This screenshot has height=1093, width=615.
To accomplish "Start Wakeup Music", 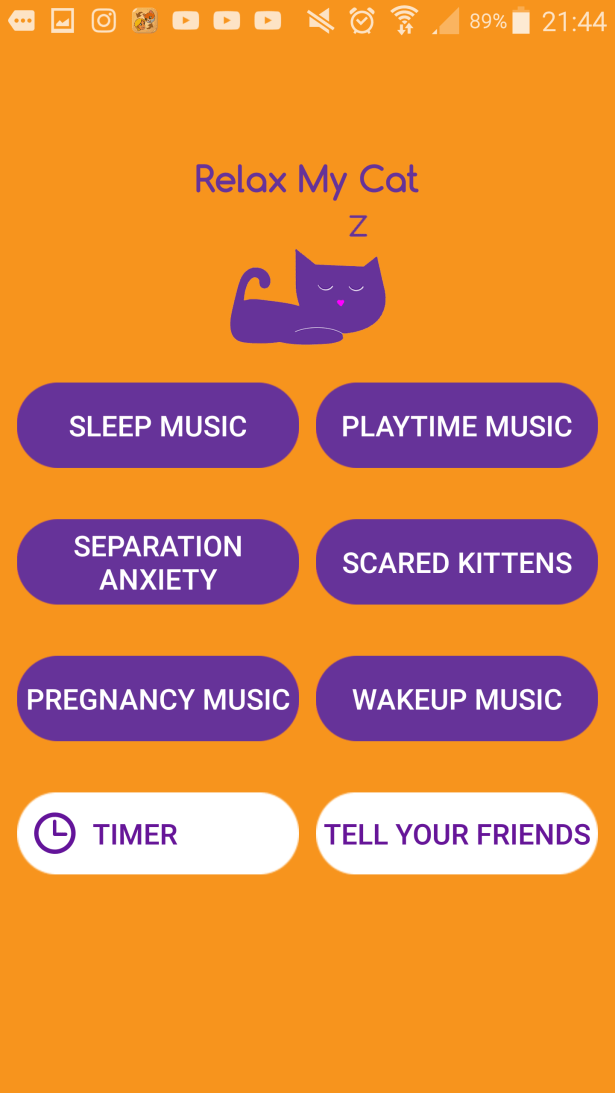I will (457, 698).
